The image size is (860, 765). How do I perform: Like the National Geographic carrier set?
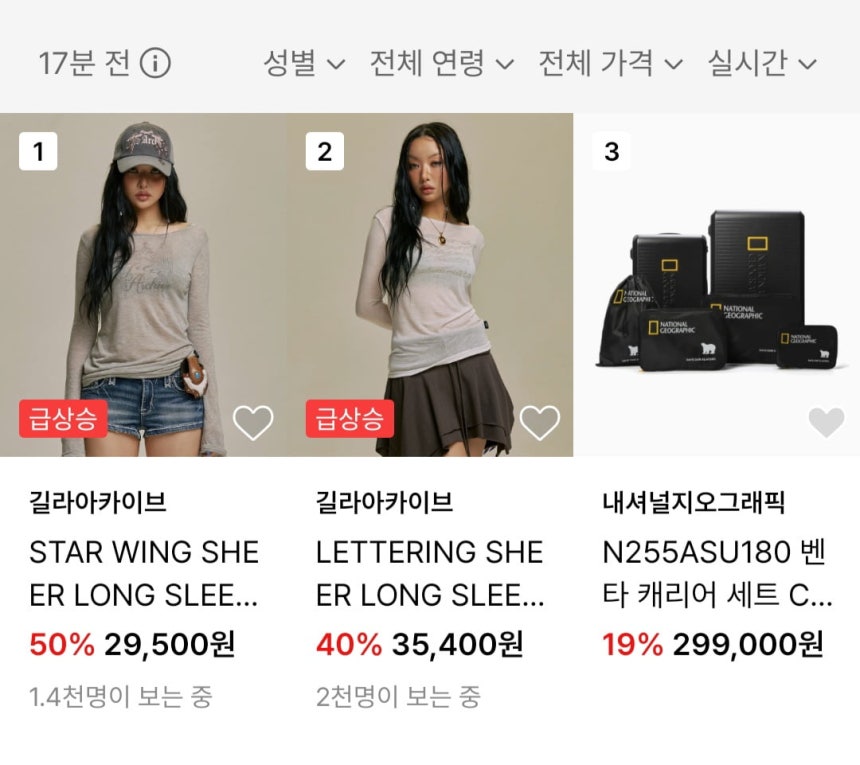click(826, 423)
